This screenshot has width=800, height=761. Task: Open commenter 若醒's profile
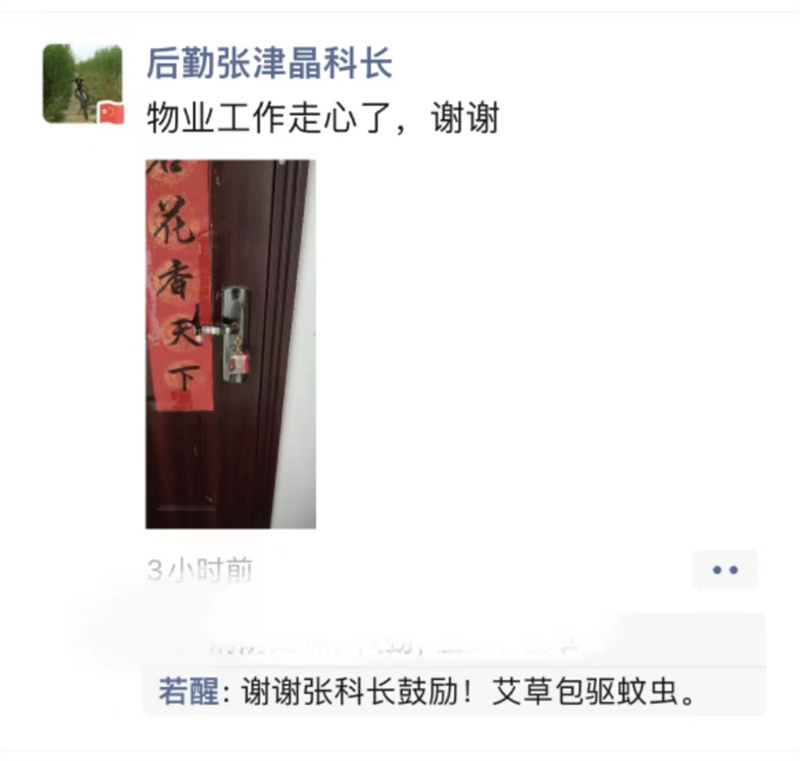[187, 693]
